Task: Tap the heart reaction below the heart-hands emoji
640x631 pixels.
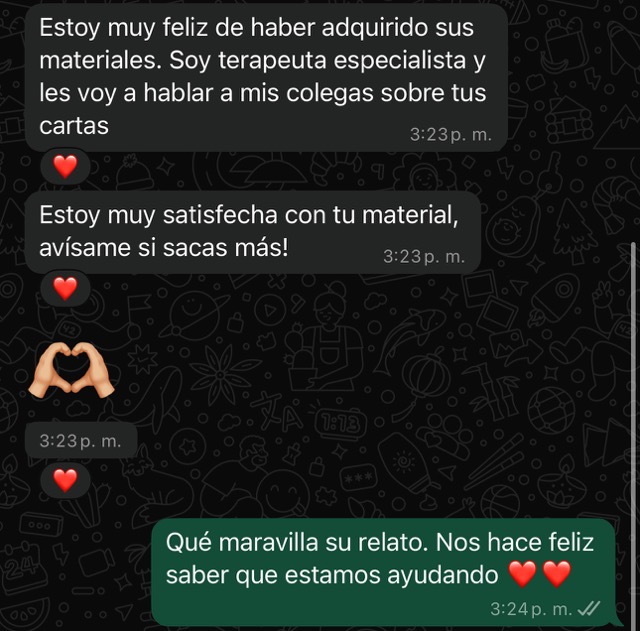Action: [x=65, y=480]
